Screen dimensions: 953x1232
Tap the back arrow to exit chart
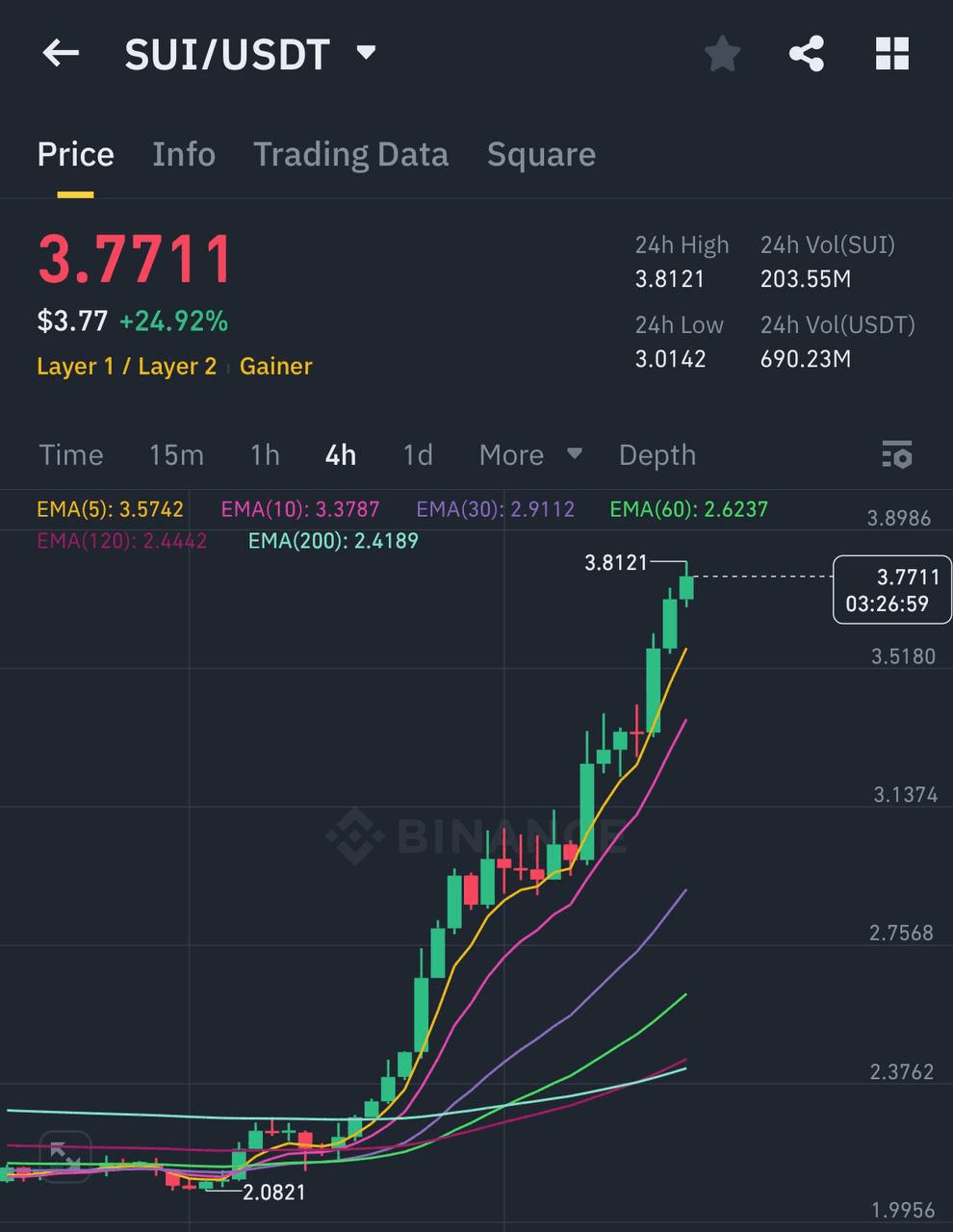click(61, 54)
